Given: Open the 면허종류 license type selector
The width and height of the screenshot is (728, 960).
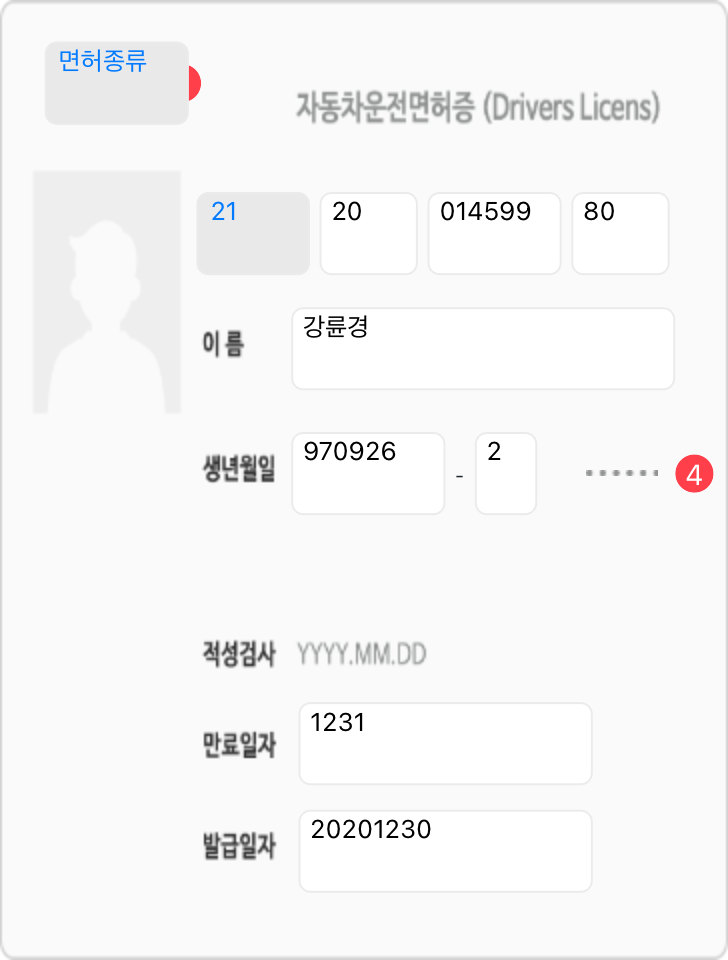Looking at the screenshot, I should click(116, 83).
